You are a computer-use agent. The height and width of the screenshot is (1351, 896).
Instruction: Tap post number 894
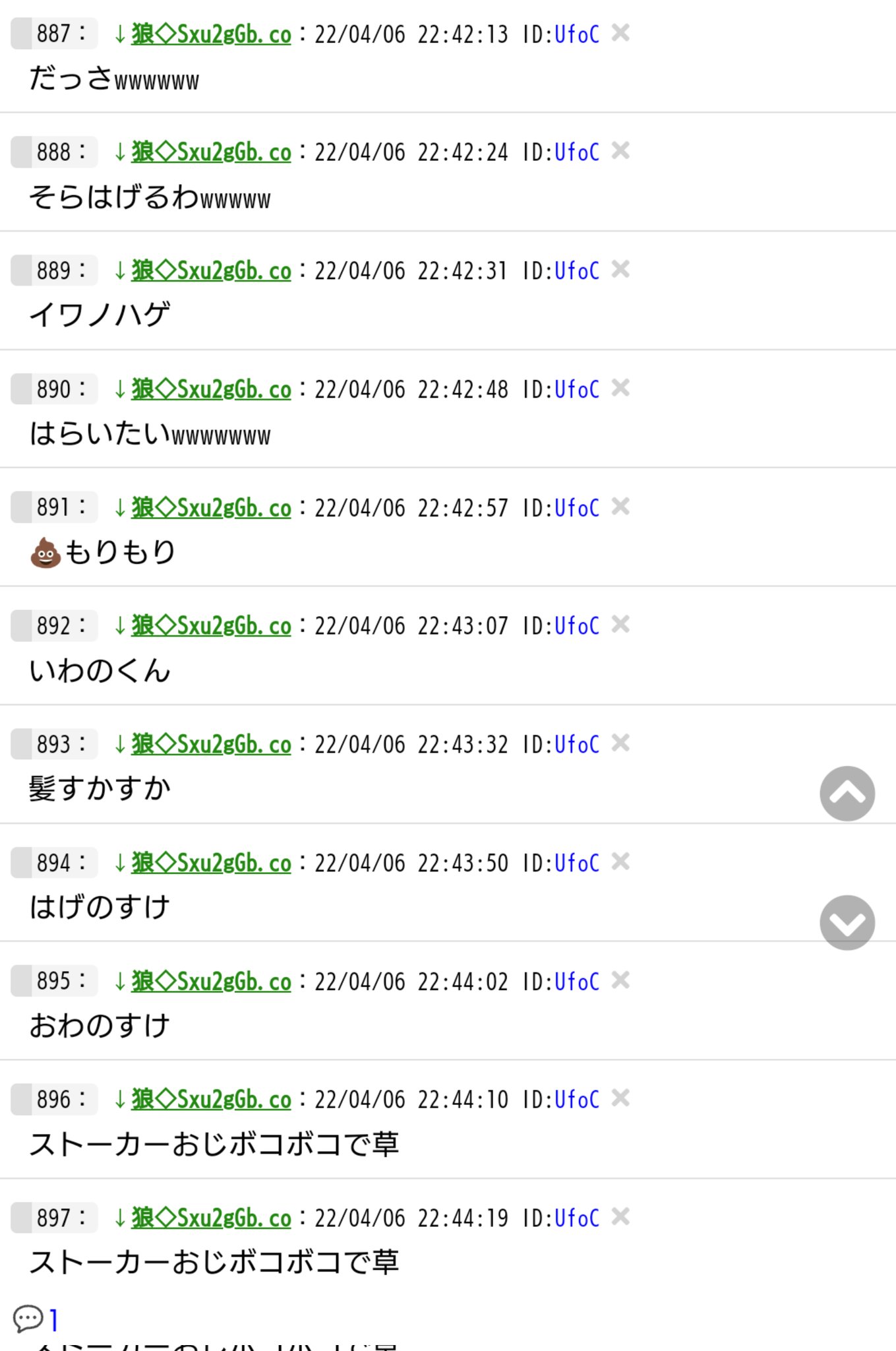(x=54, y=863)
